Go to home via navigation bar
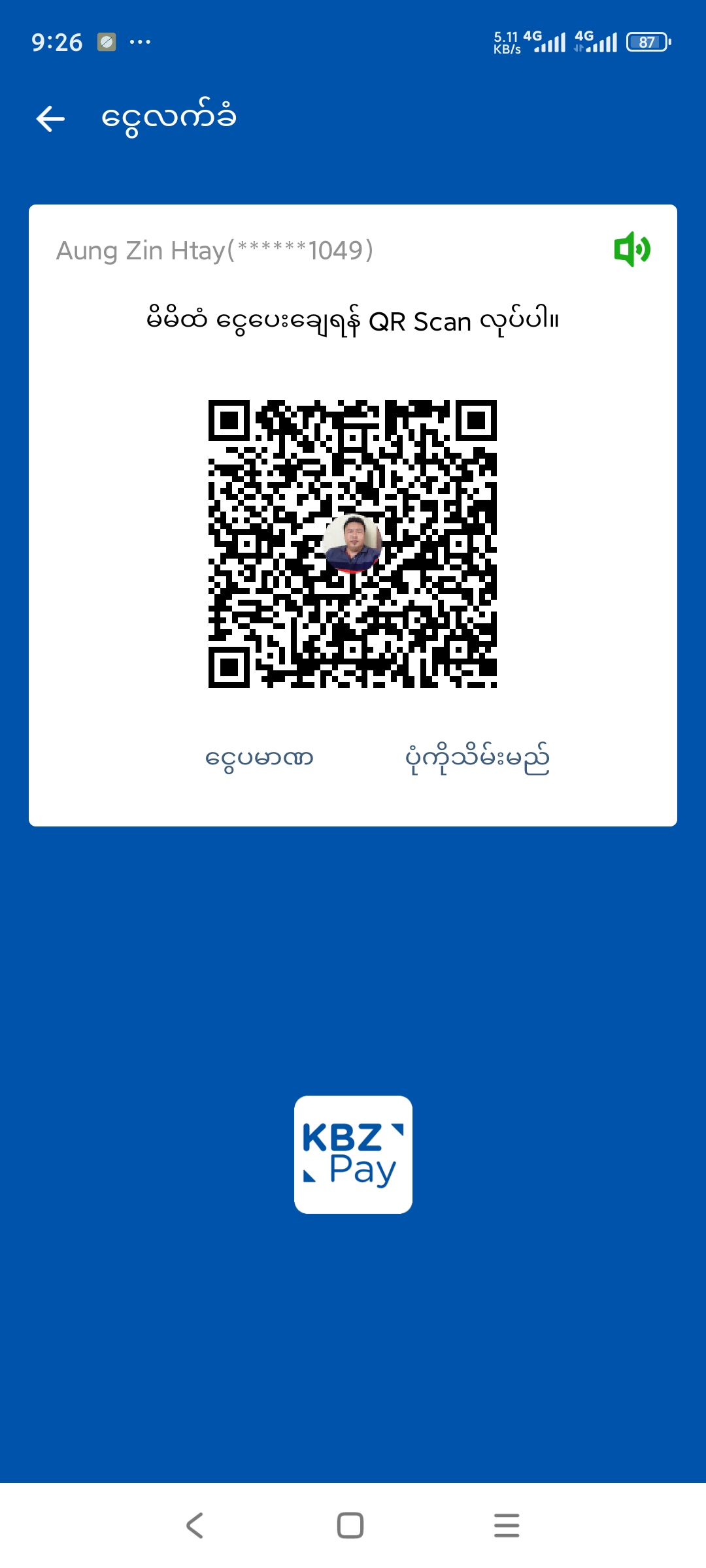Image resolution: width=706 pixels, height=1568 pixels. [350, 1526]
